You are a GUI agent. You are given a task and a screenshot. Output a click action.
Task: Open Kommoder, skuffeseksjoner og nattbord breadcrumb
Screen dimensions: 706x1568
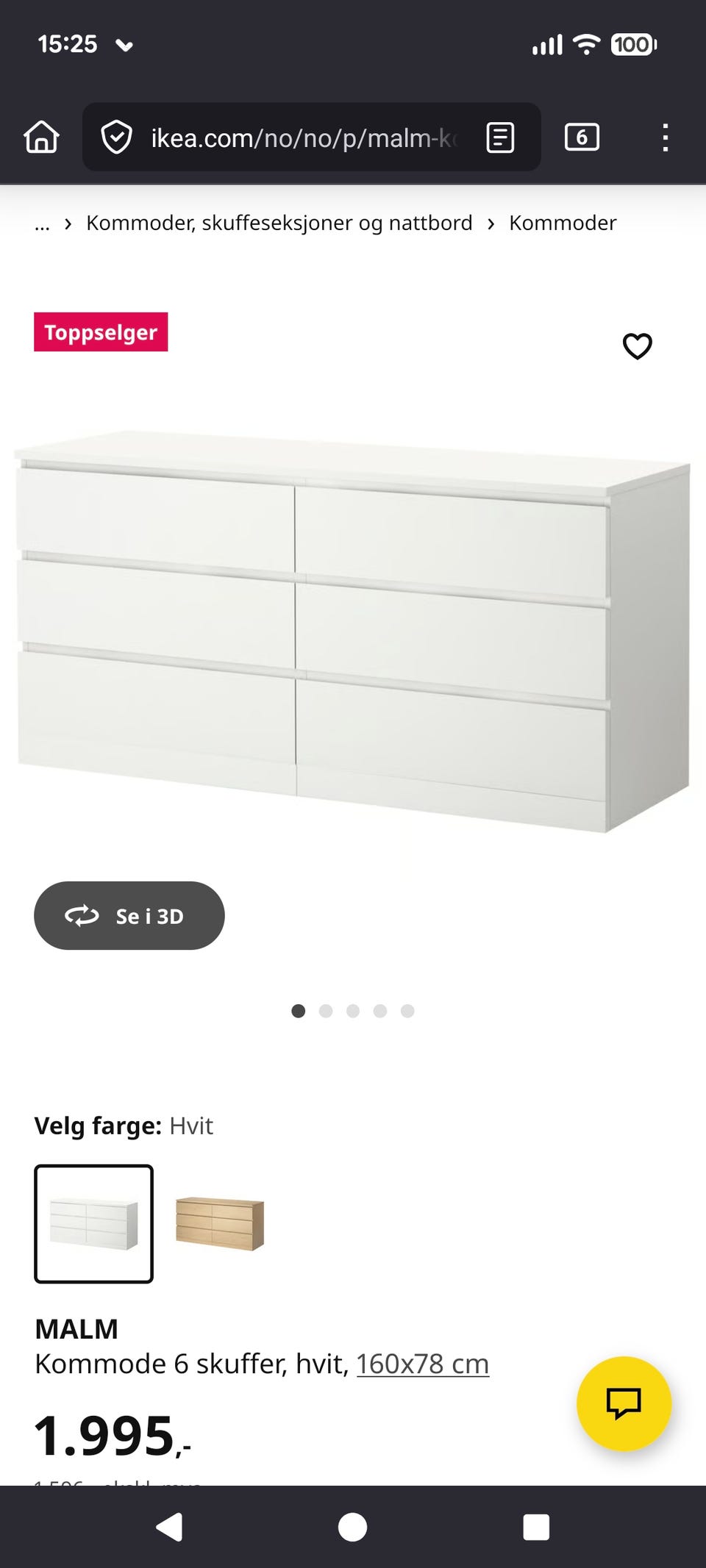[278, 223]
